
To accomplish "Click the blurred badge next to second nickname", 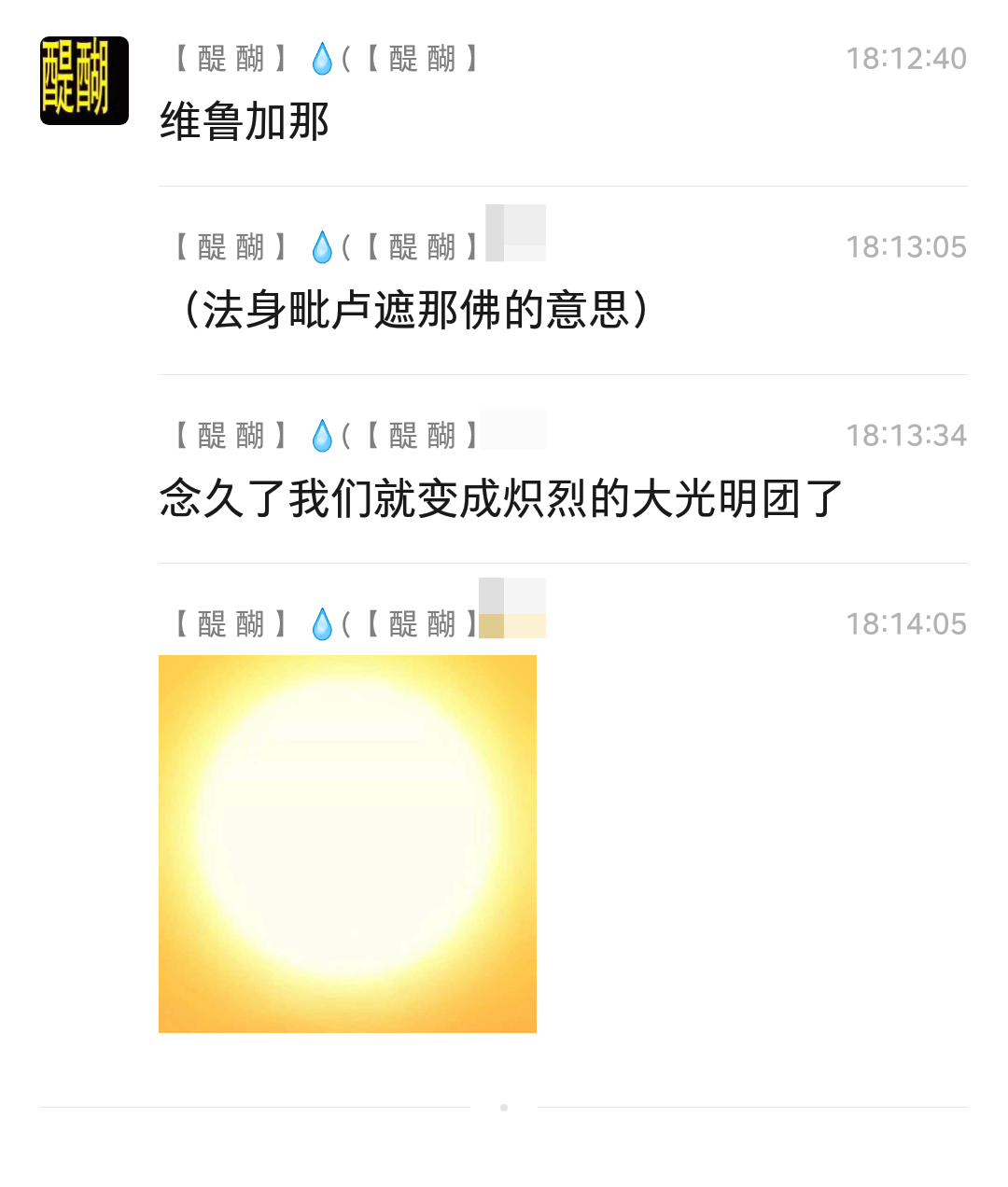I will [513, 233].
